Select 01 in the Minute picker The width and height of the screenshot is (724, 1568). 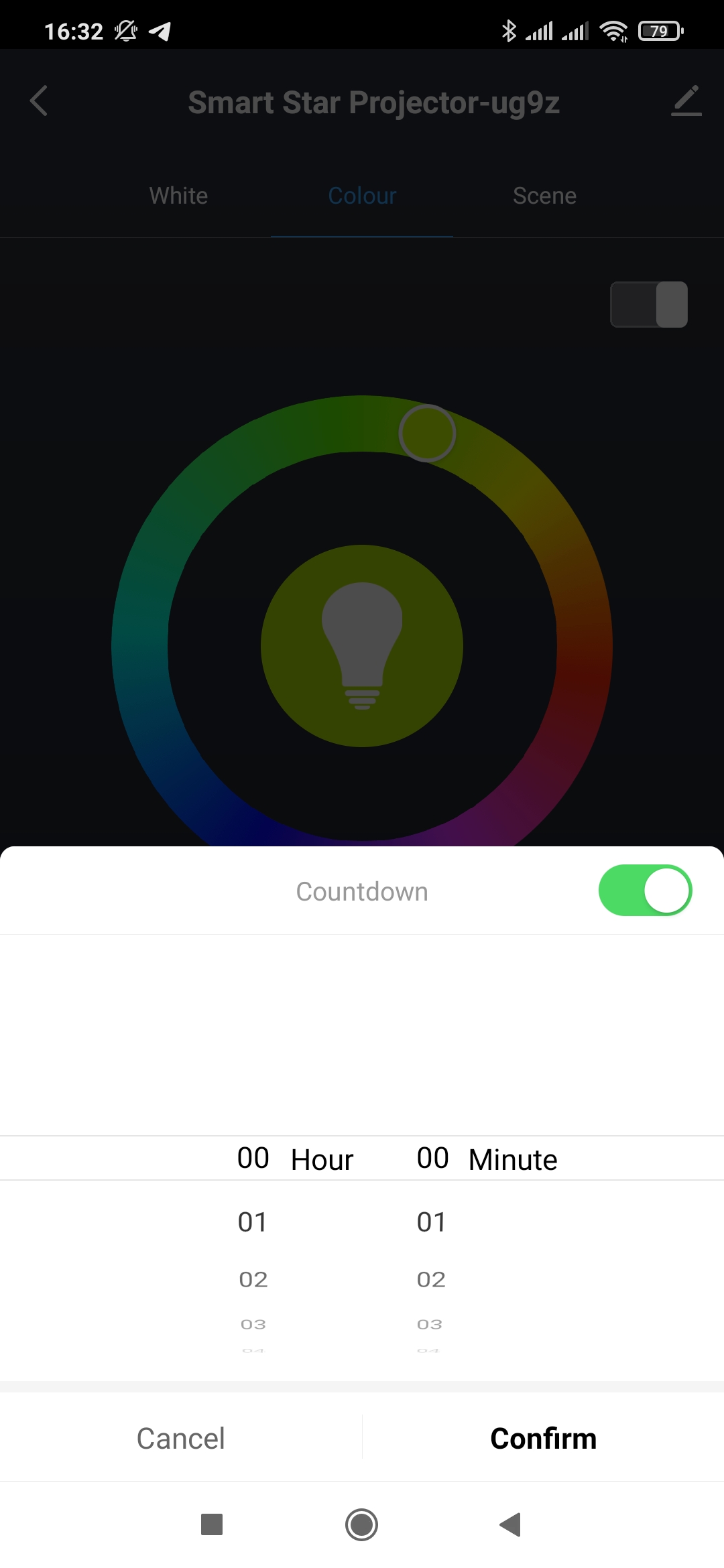point(431,1222)
